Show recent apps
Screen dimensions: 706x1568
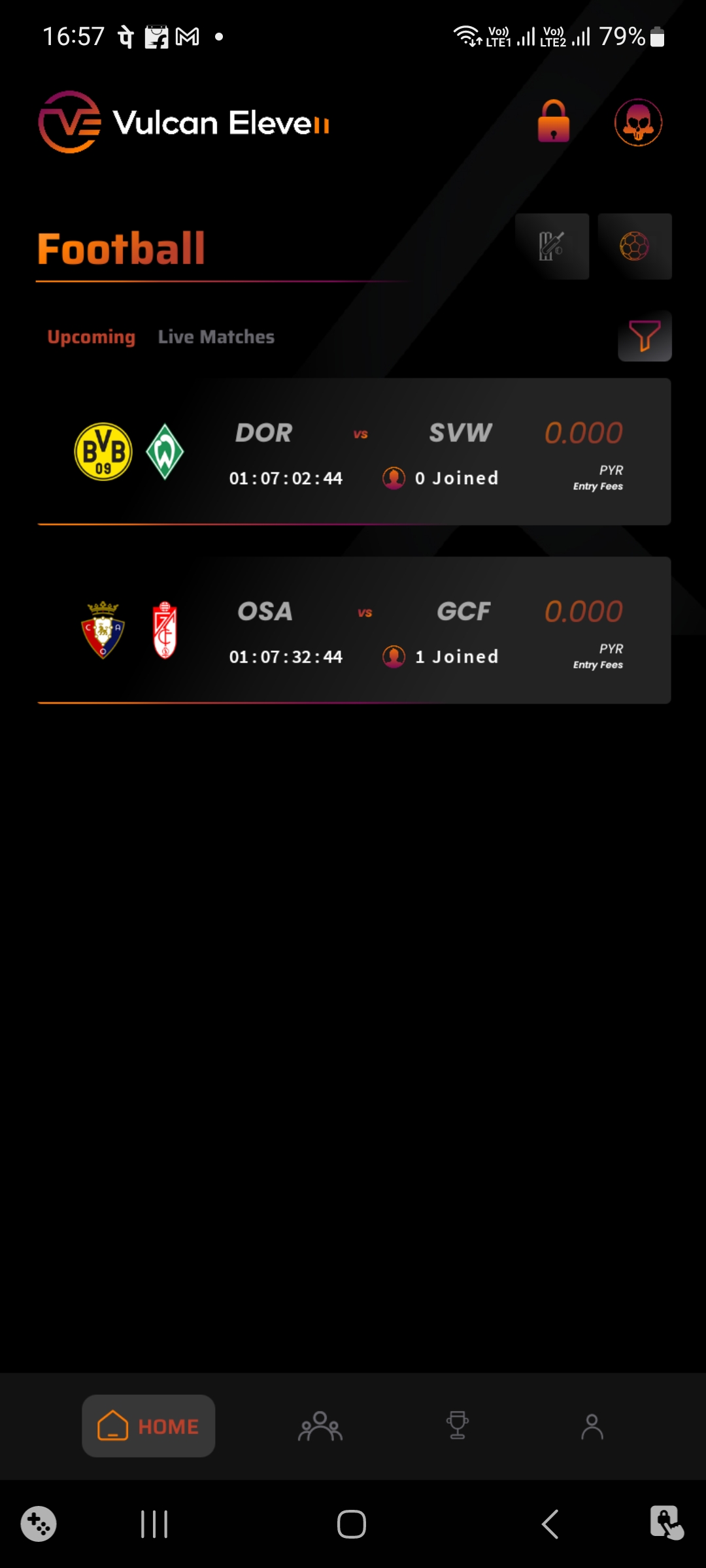click(154, 1524)
